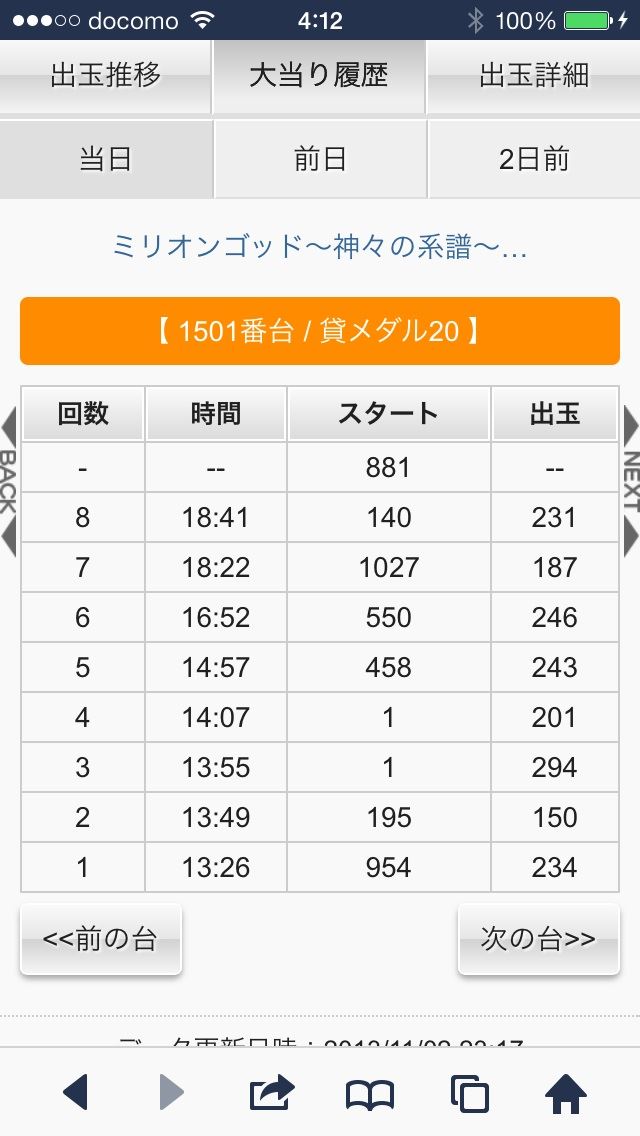Go to the previous machine with <<前の台

pyautogui.click(x=101, y=940)
